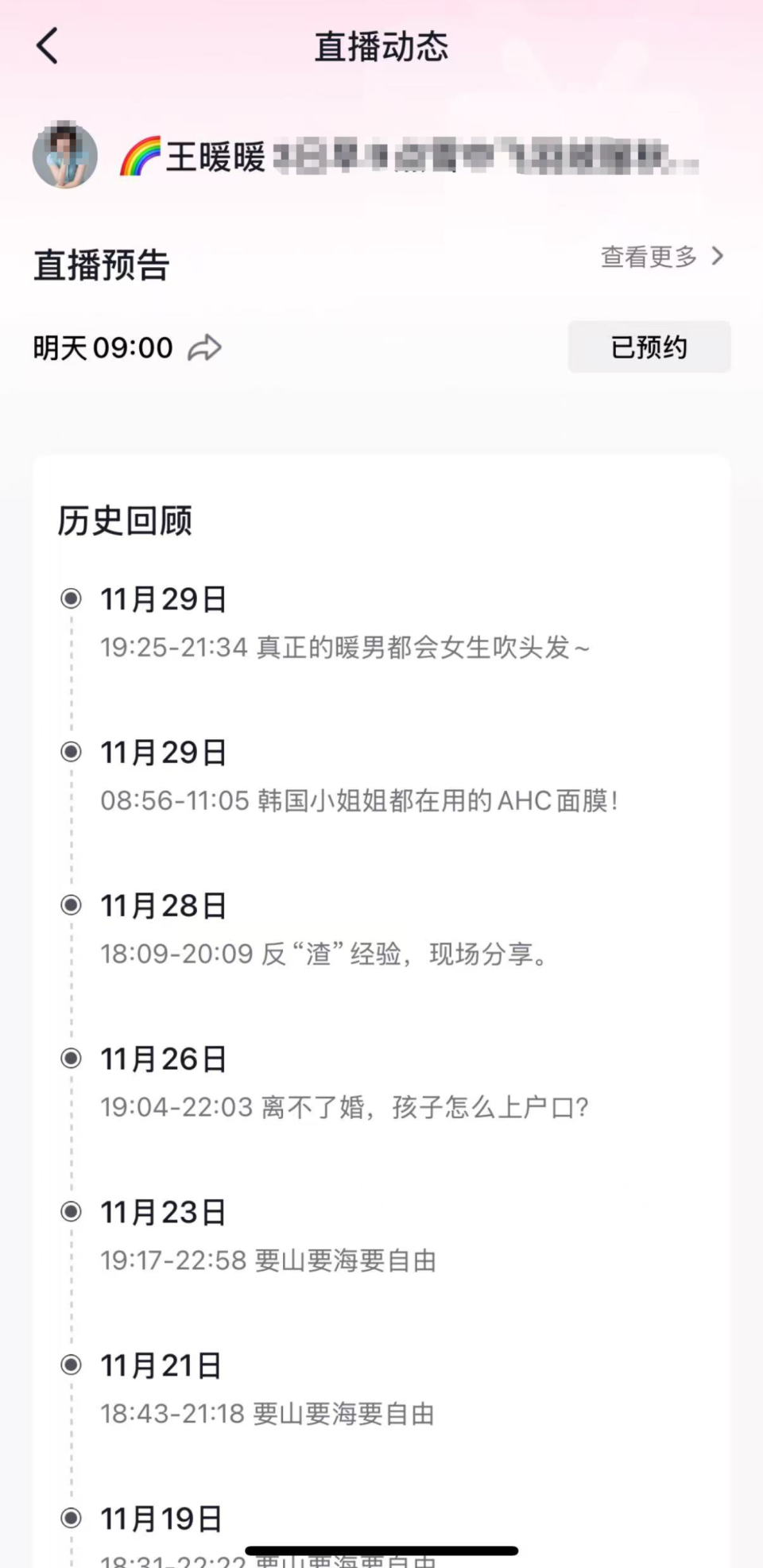Tap the timeline bullet next to 11月19日
The width and height of the screenshot is (763, 1568).
72,1518
